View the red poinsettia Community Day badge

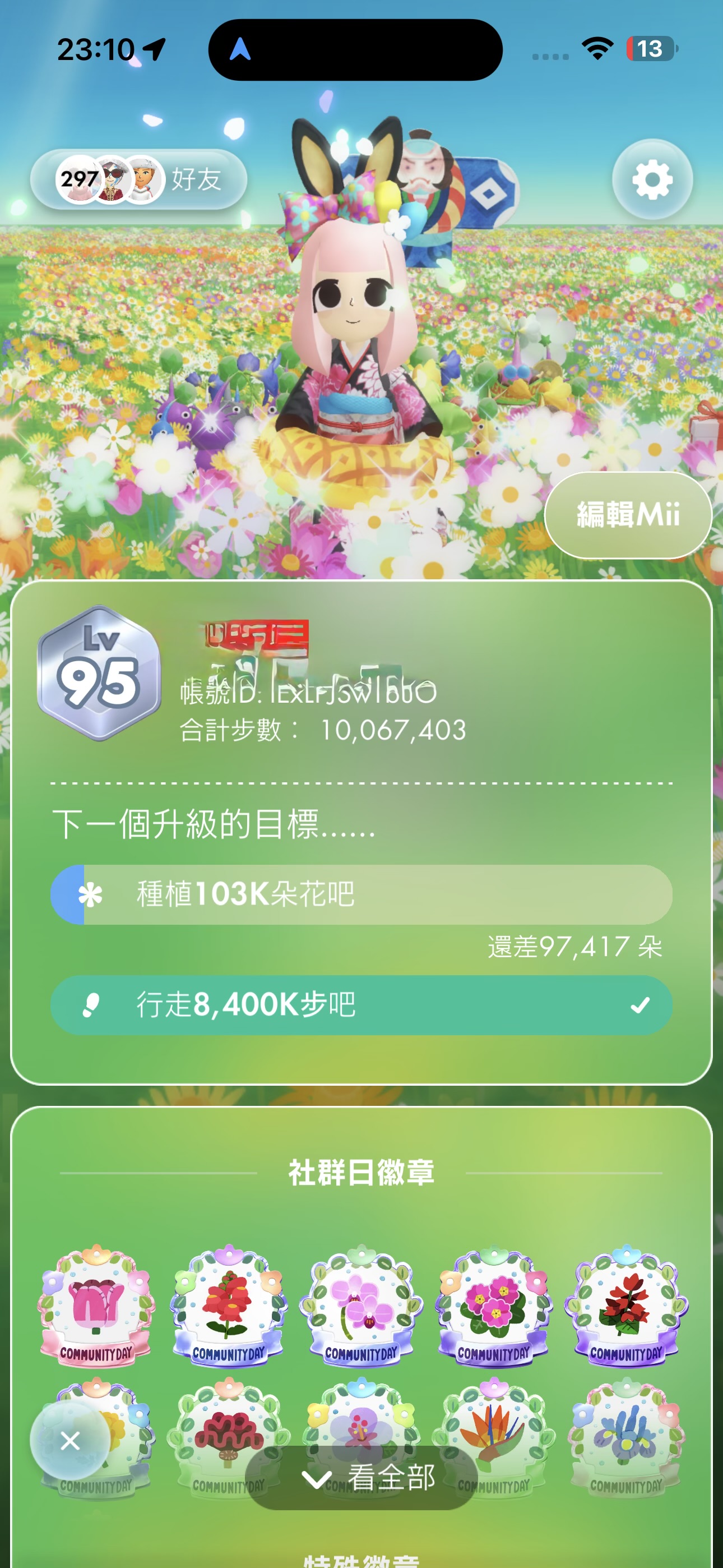(x=626, y=1306)
